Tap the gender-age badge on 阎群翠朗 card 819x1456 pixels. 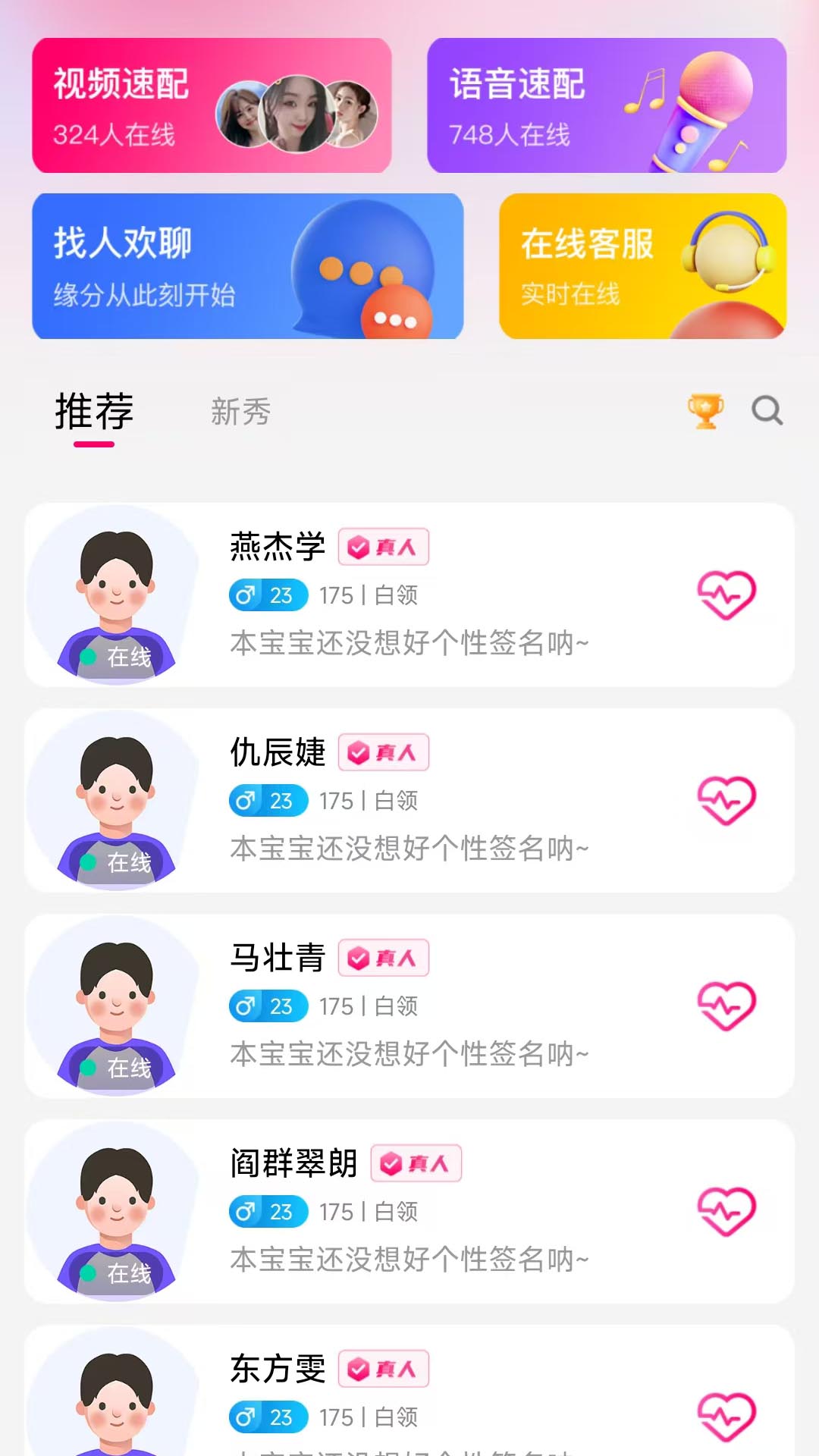(x=267, y=1213)
